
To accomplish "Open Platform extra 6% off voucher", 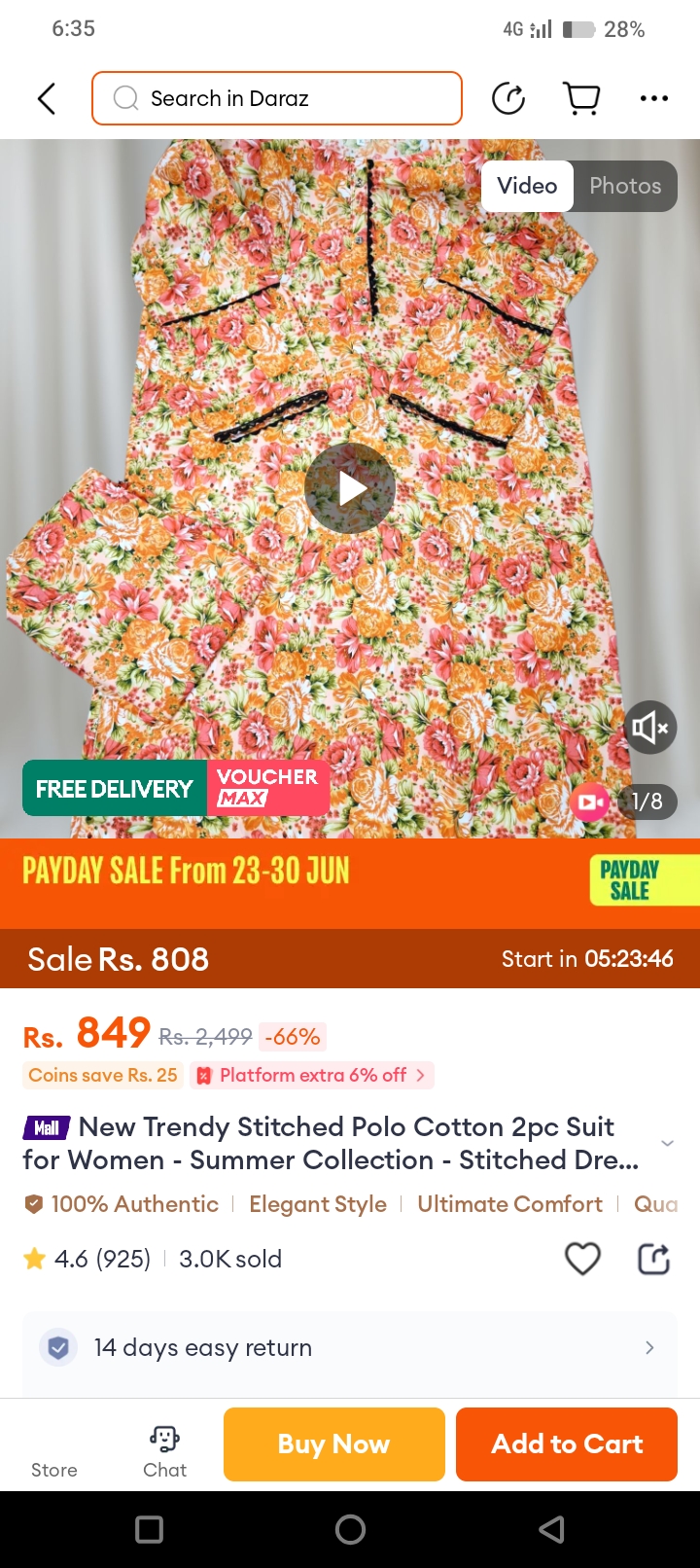I will point(312,1075).
